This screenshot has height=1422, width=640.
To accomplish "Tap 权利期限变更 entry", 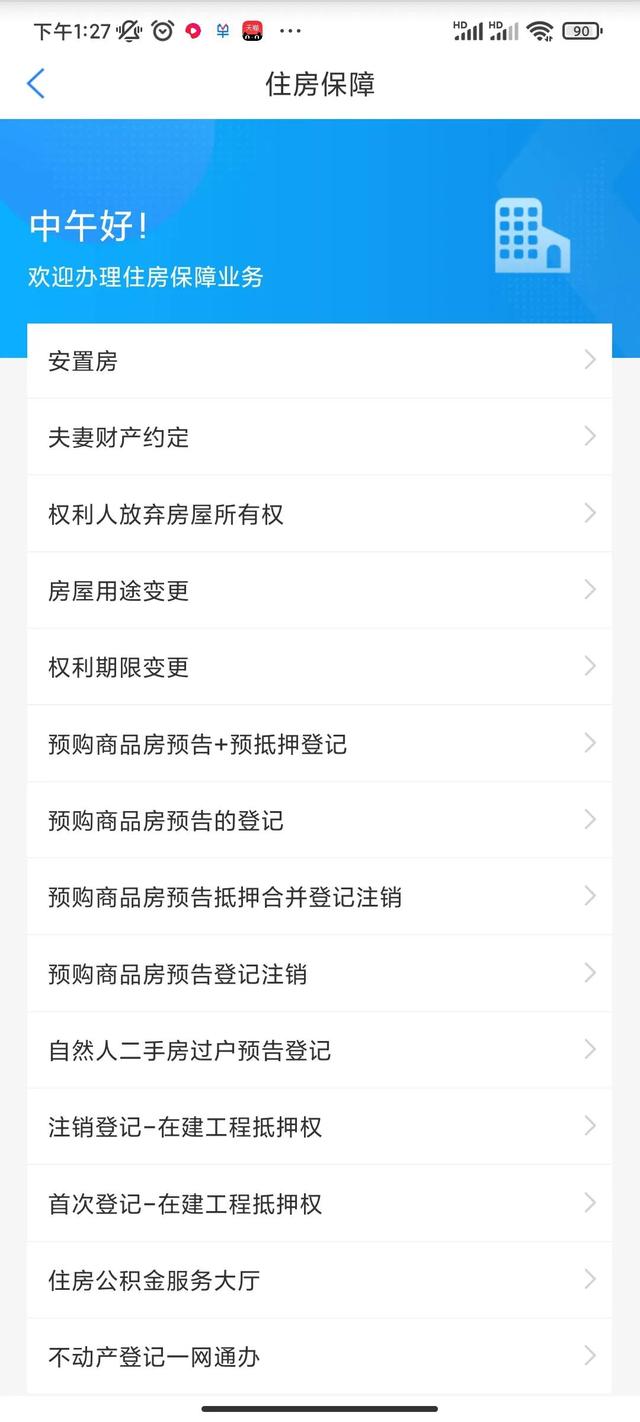I will [319, 667].
